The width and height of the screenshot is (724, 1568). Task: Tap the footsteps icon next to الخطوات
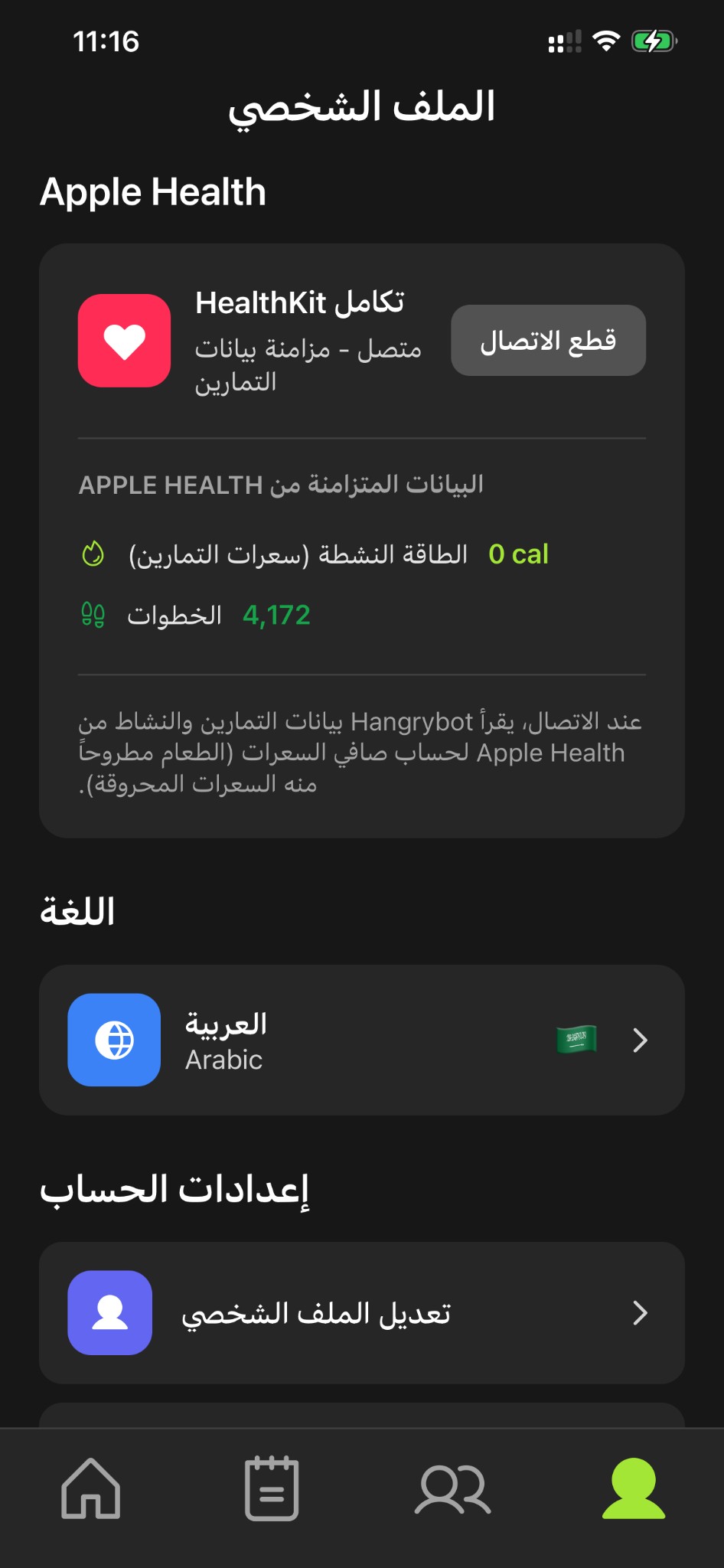tap(92, 614)
